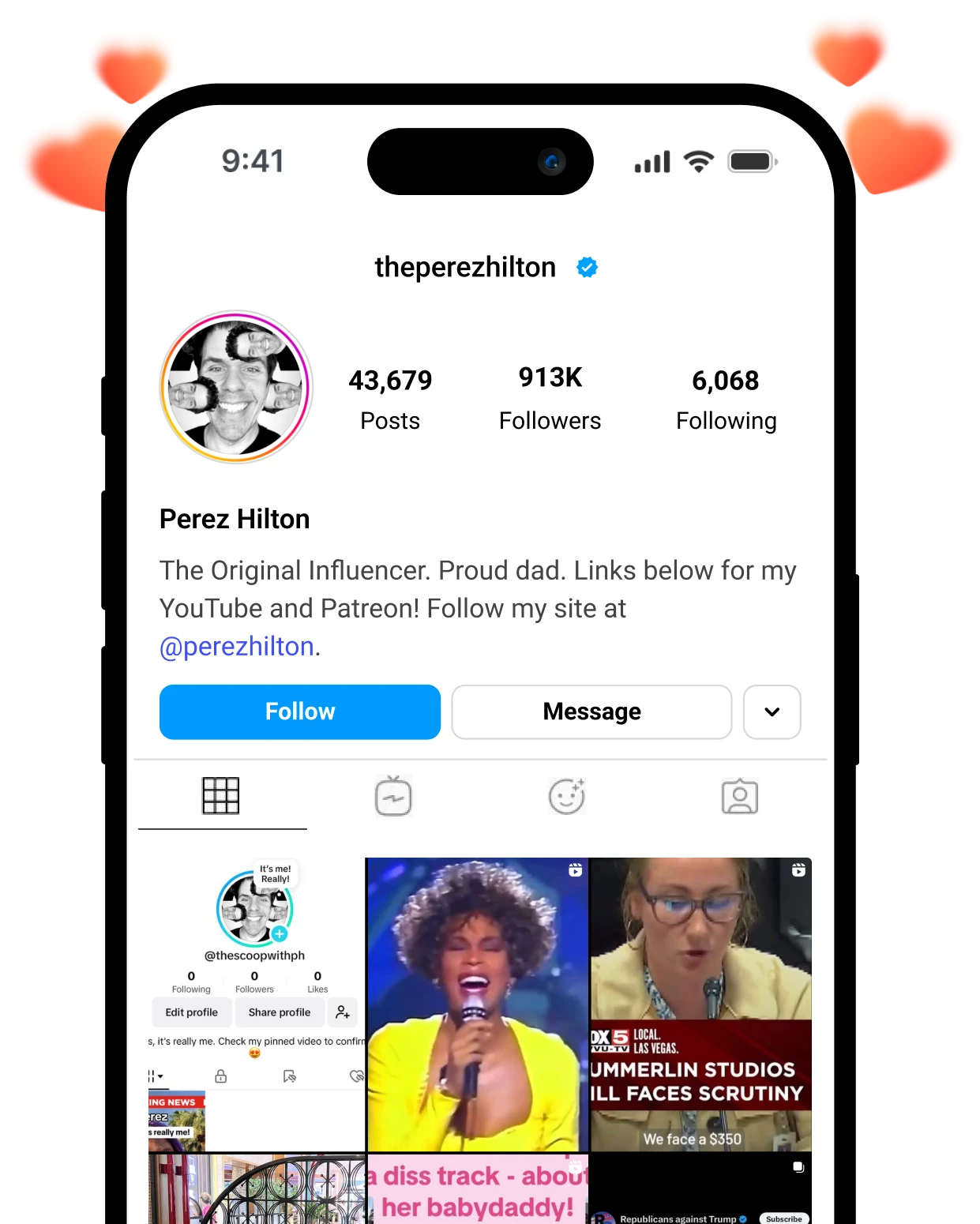Viewport: 980px width, 1224px height.
Task: Switch to the posts grid tab
Action: point(223,797)
